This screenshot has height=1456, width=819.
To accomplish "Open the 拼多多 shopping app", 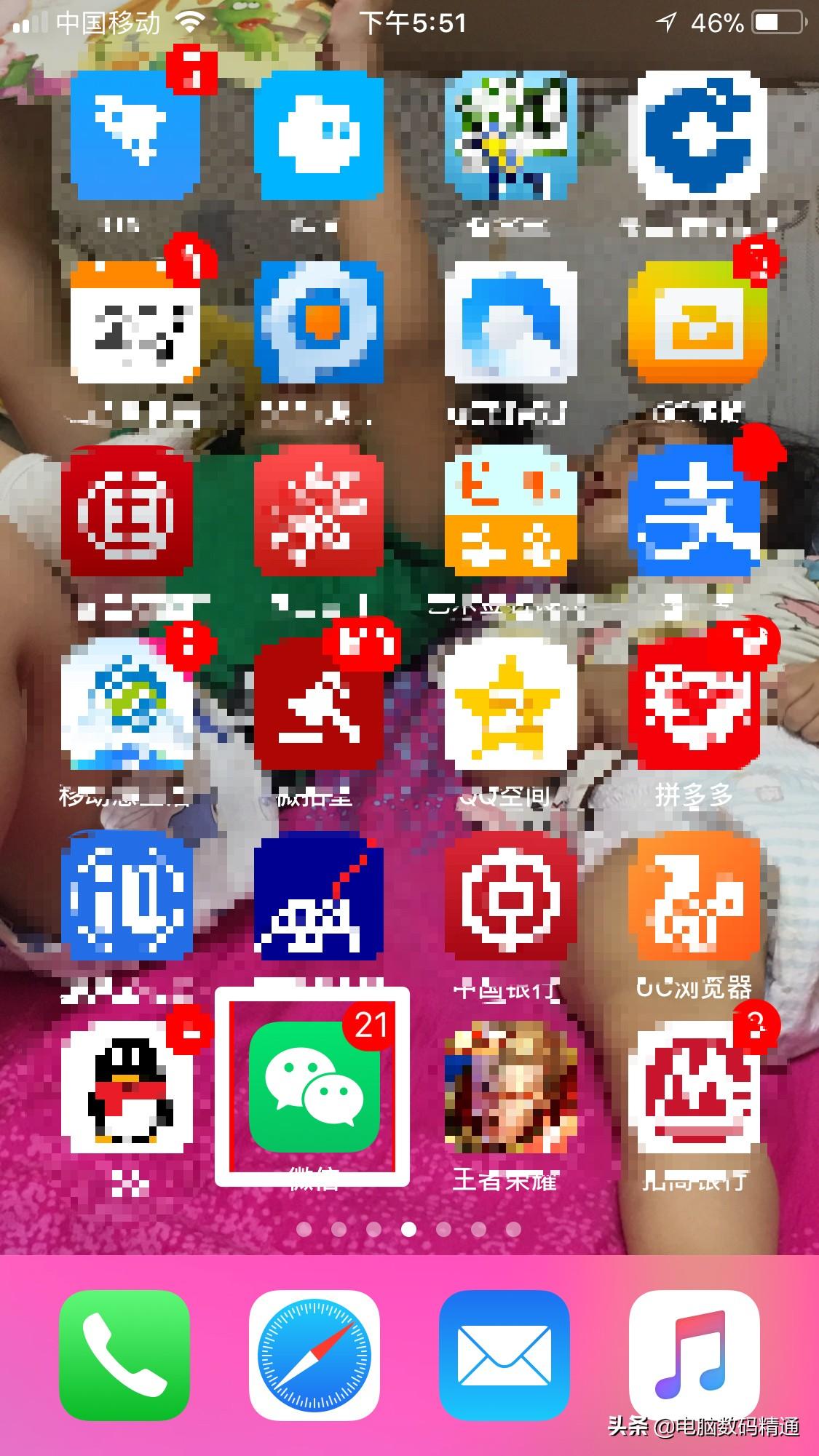I will [695, 704].
